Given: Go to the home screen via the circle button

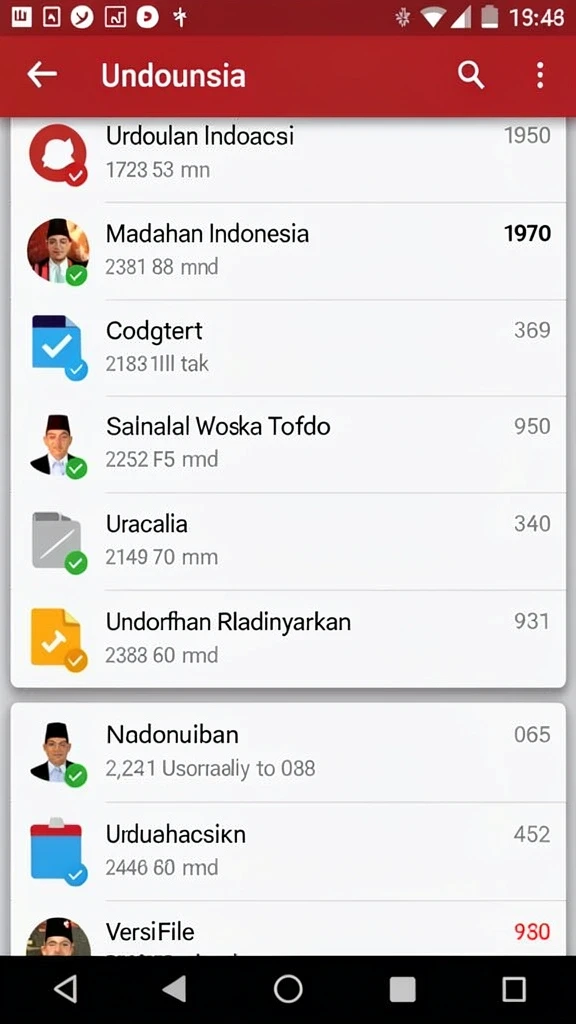Looking at the screenshot, I should pyautogui.click(x=288, y=989).
